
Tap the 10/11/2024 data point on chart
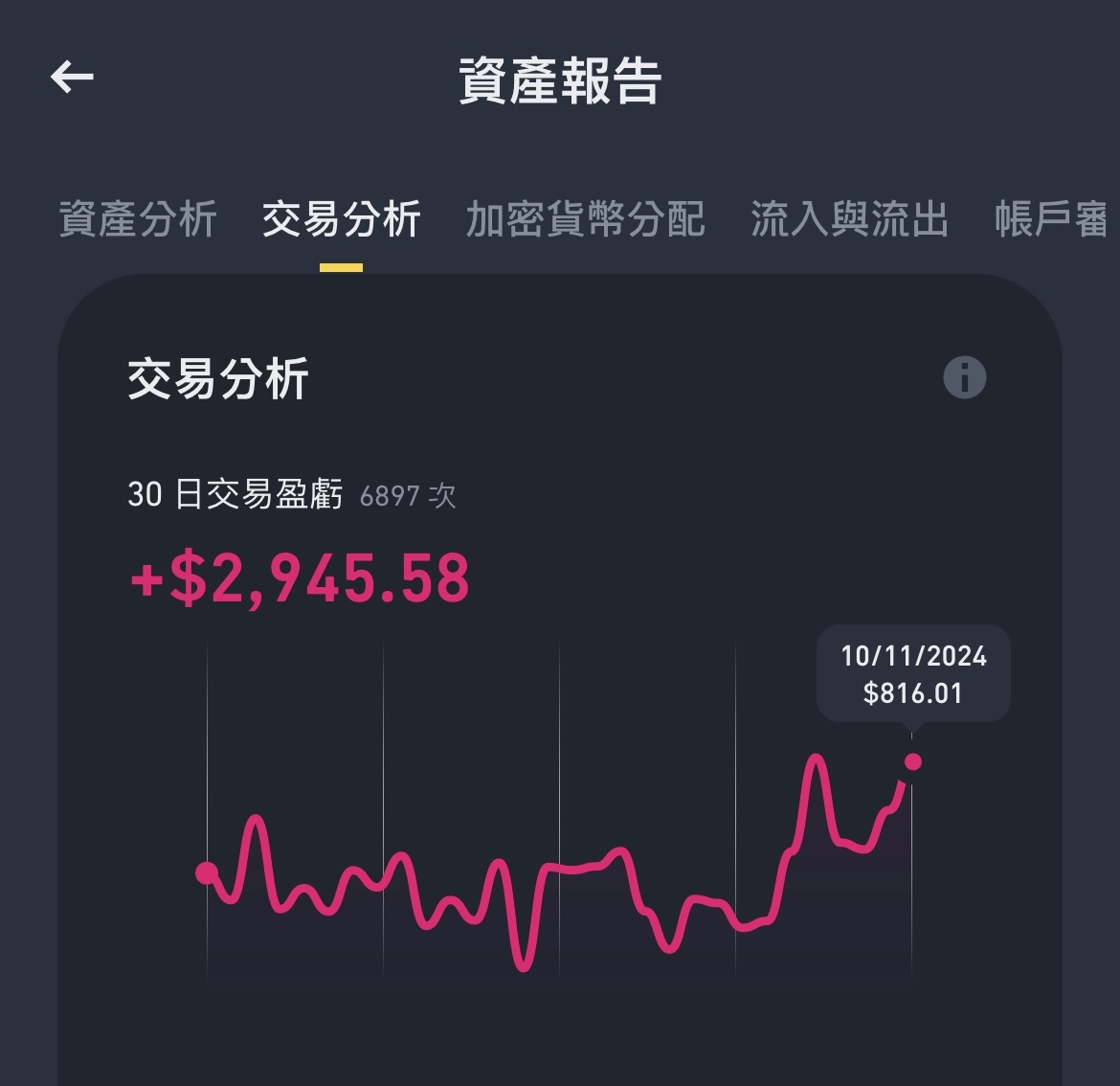click(x=912, y=761)
